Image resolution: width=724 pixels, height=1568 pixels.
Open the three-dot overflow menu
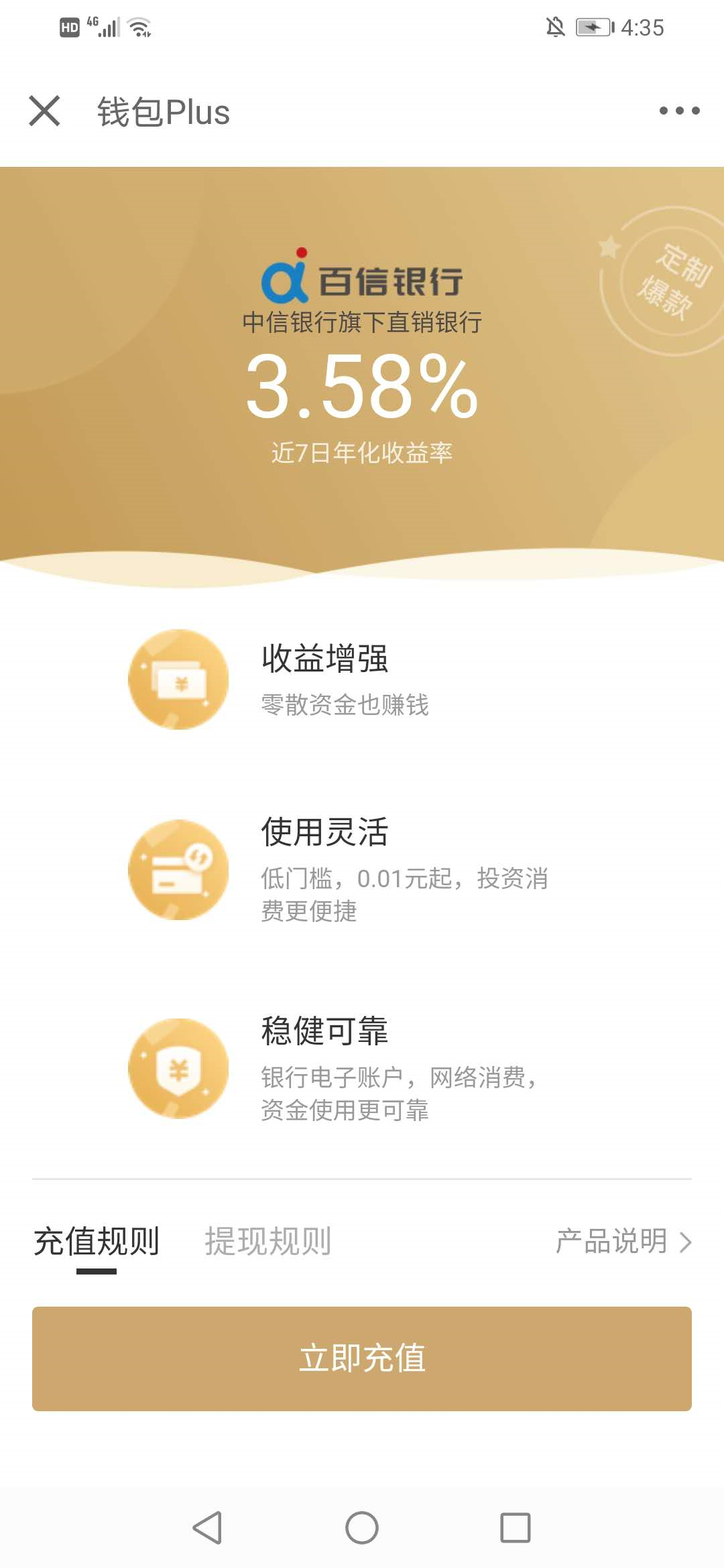(x=679, y=111)
